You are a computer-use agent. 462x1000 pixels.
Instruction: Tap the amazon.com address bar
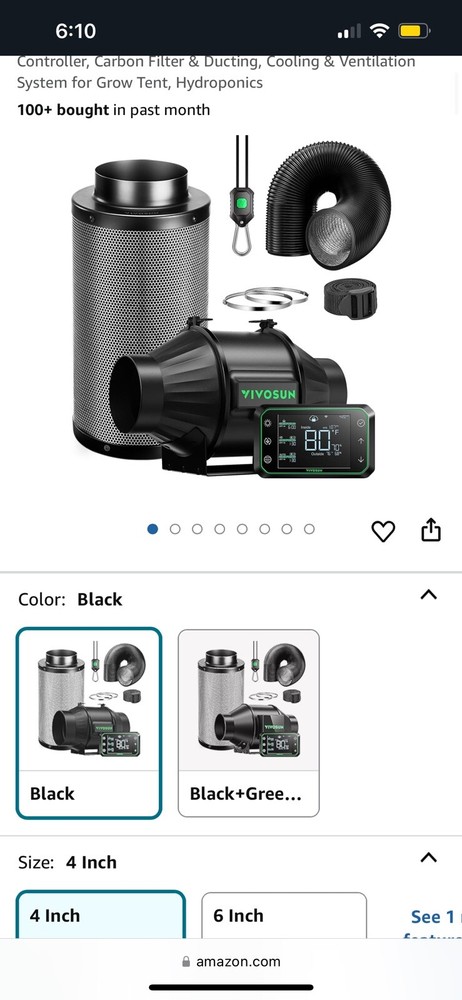click(x=231, y=962)
